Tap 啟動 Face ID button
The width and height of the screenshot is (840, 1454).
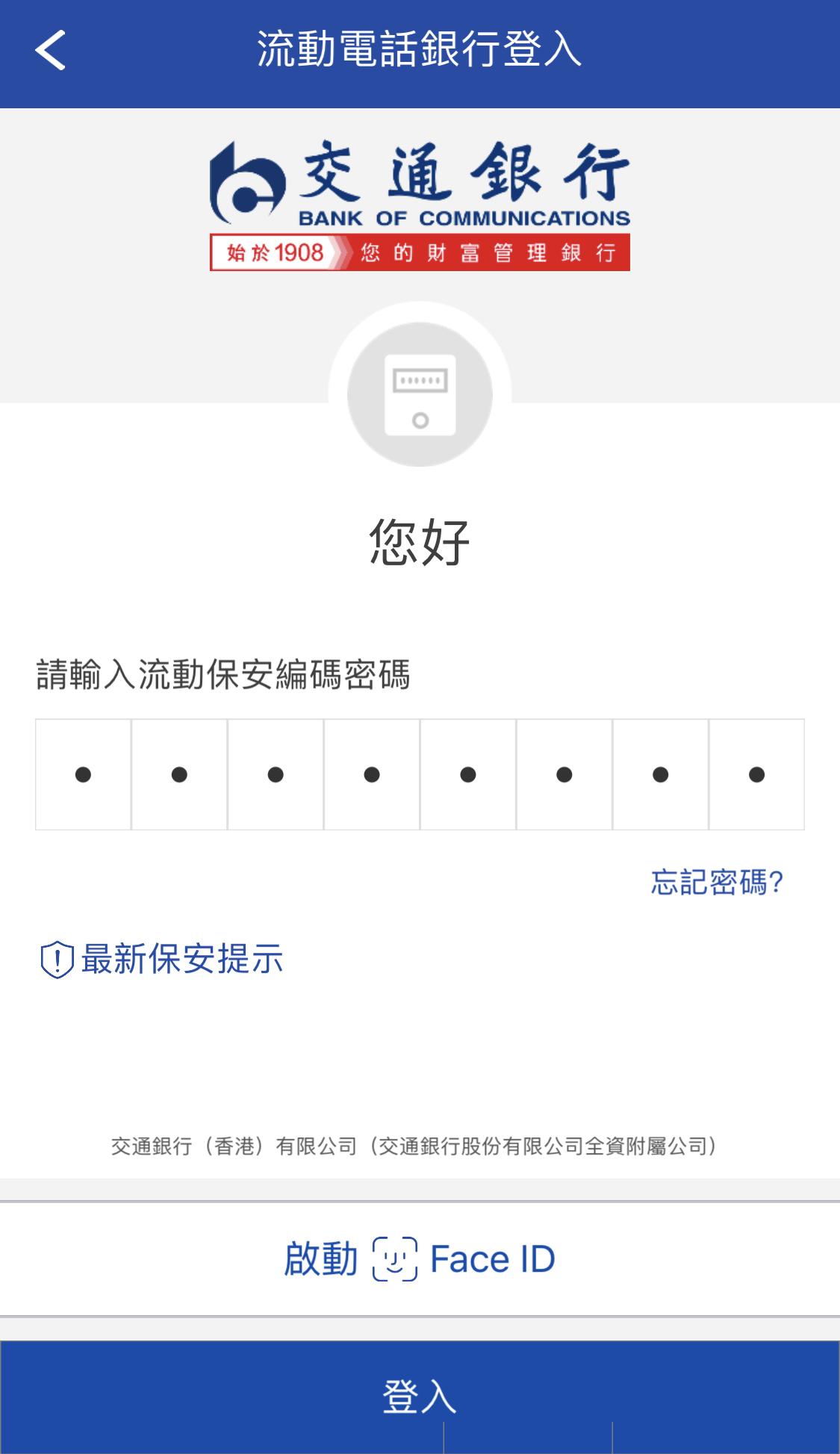[420, 1259]
